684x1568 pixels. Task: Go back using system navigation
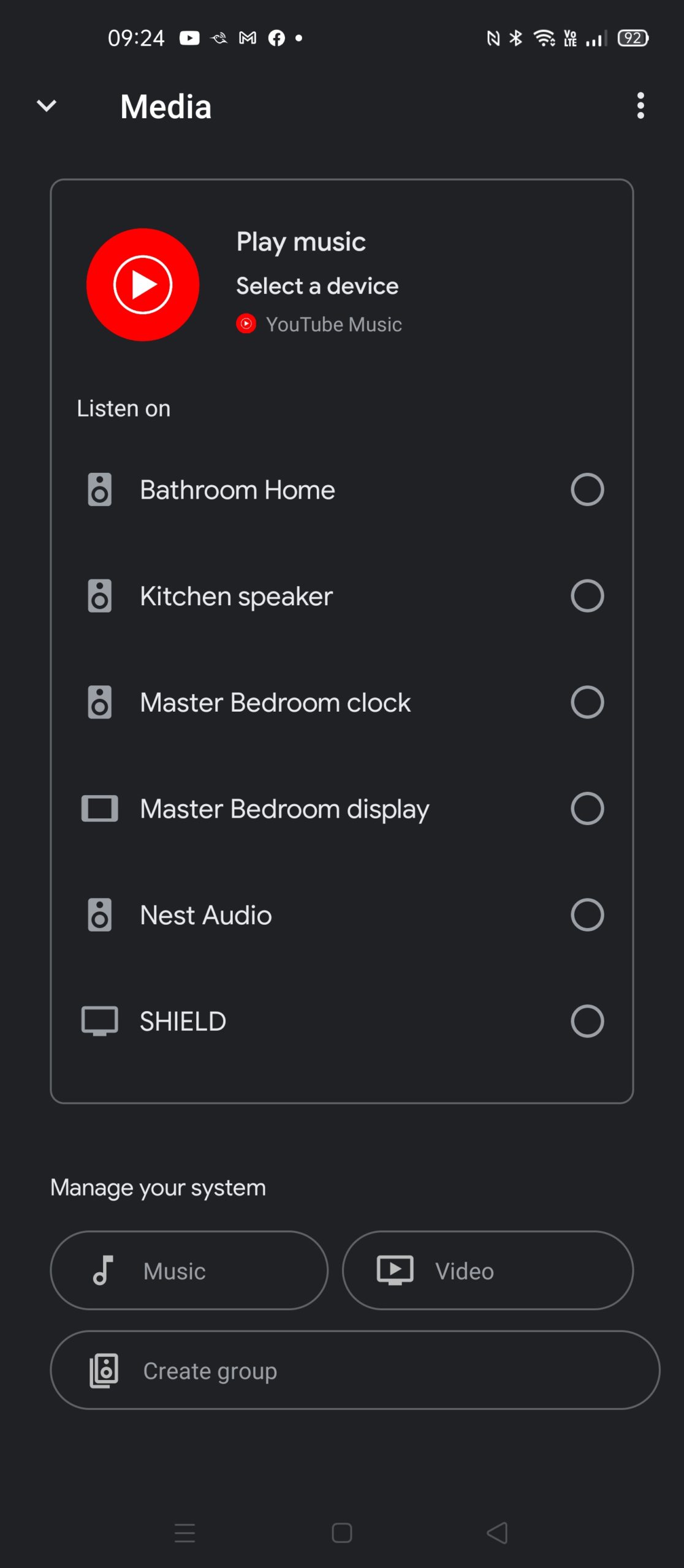(498, 1533)
